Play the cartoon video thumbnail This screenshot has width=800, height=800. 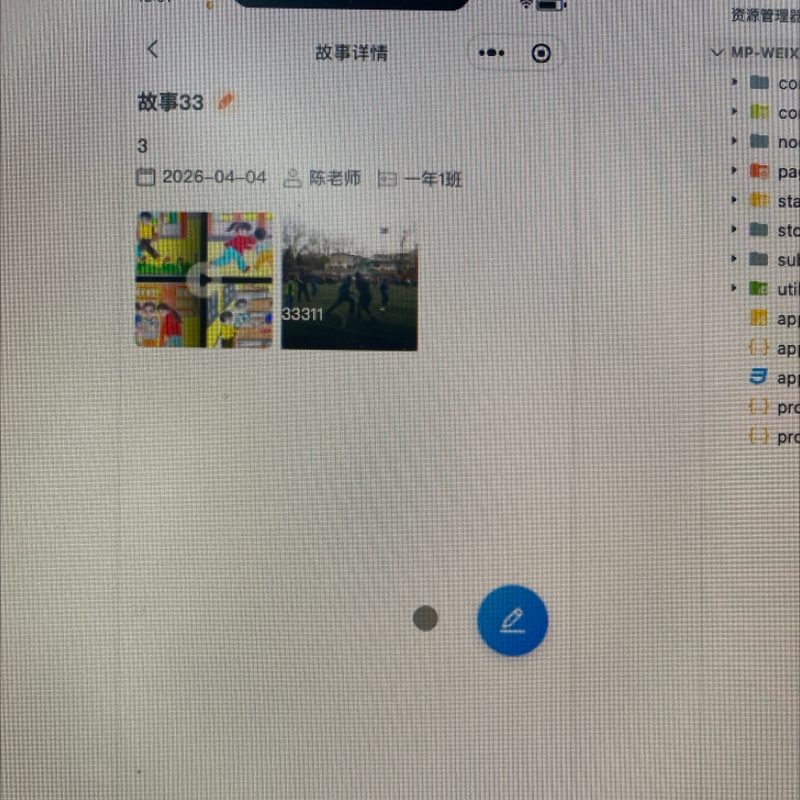(204, 280)
